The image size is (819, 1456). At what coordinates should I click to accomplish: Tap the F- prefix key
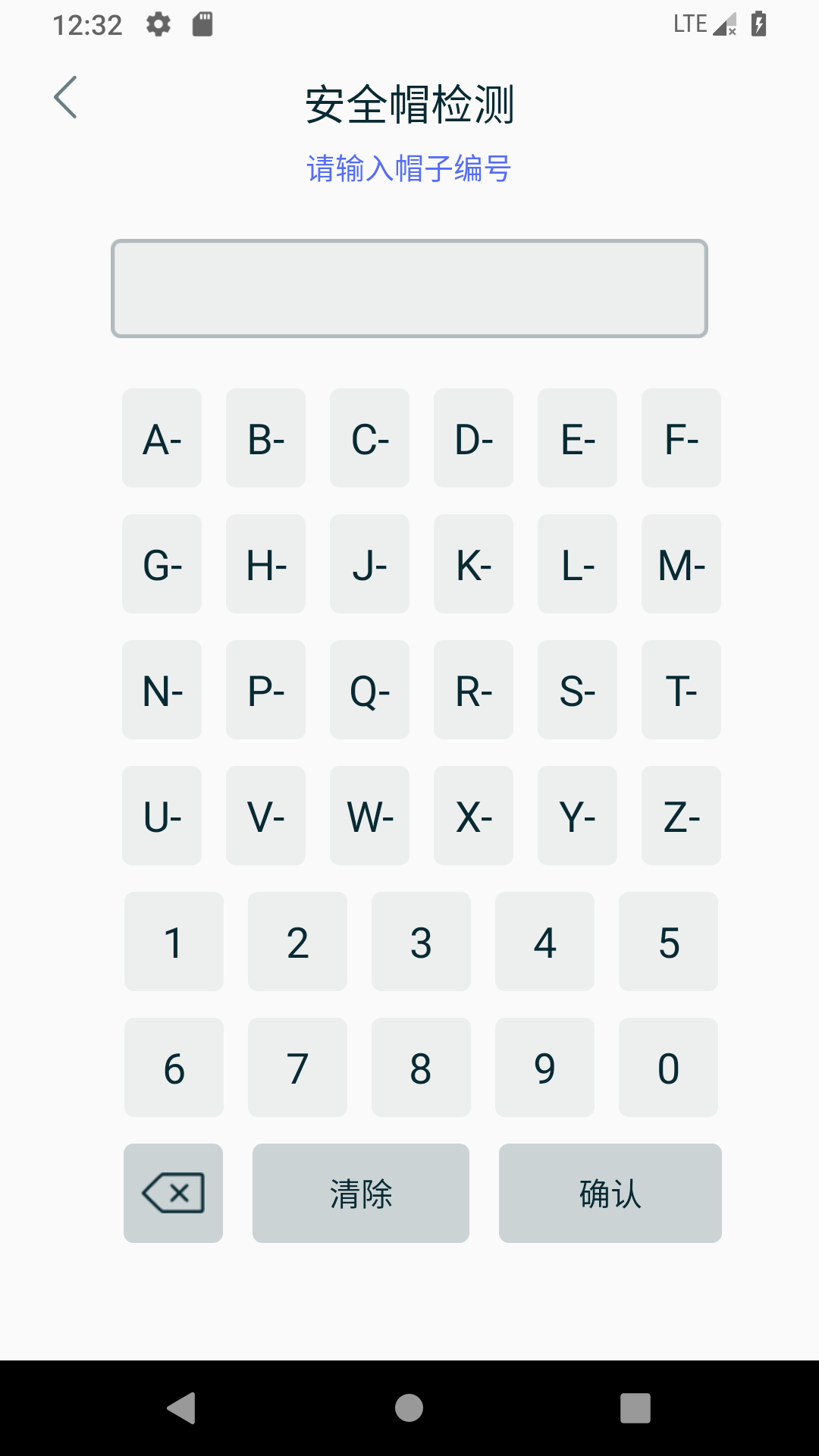point(681,438)
